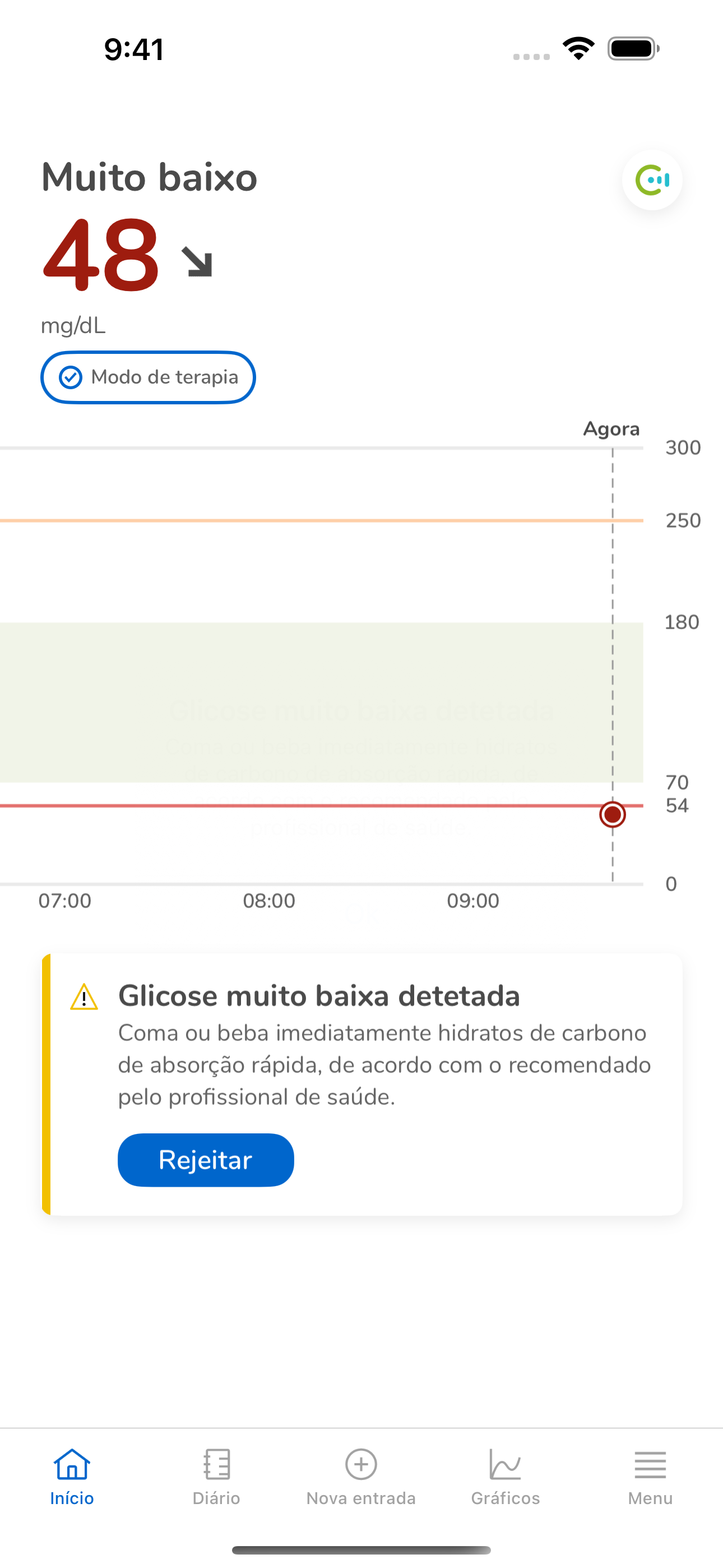Open the Menu tab
This screenshot has width=723, height=1568.
650,1475
